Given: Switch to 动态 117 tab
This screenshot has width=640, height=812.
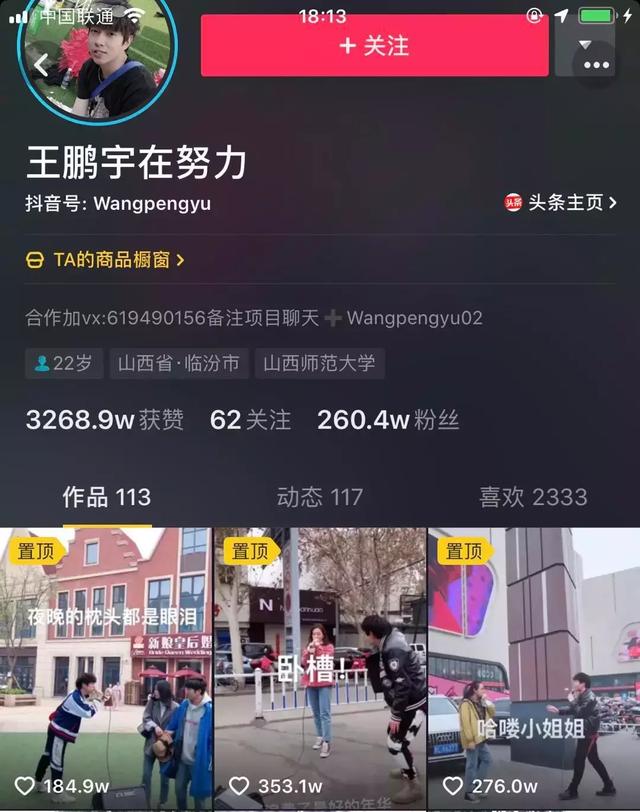Looking at the screenshot, I should tap(320, 497).
